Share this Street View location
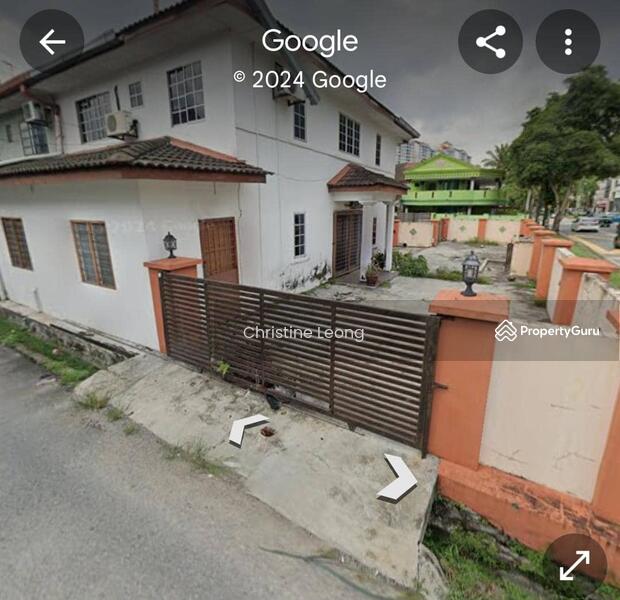The height and width of the screenshot is (600, 620). point(490,42)
